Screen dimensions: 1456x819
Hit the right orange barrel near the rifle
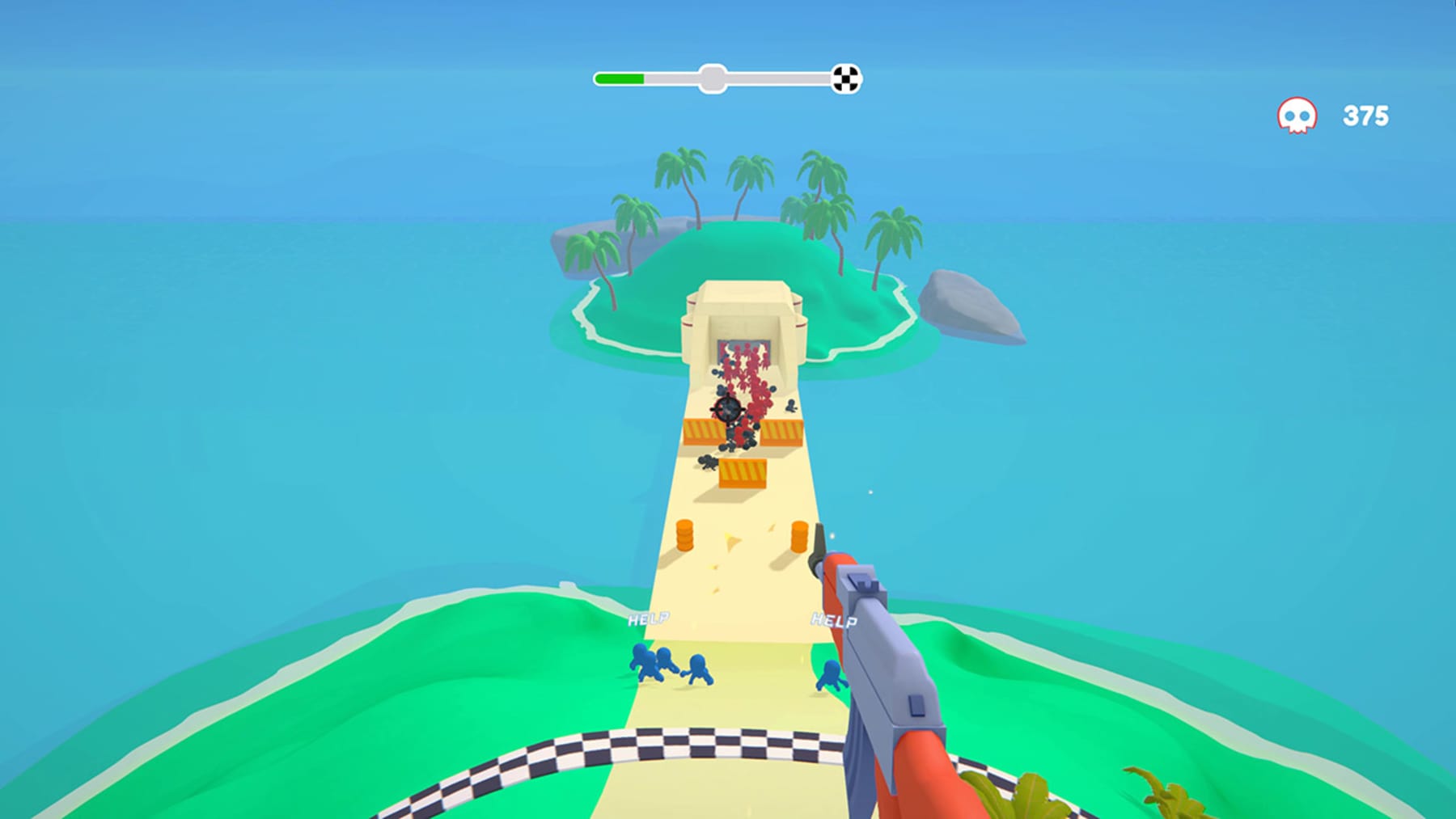[x=799, y=537]
